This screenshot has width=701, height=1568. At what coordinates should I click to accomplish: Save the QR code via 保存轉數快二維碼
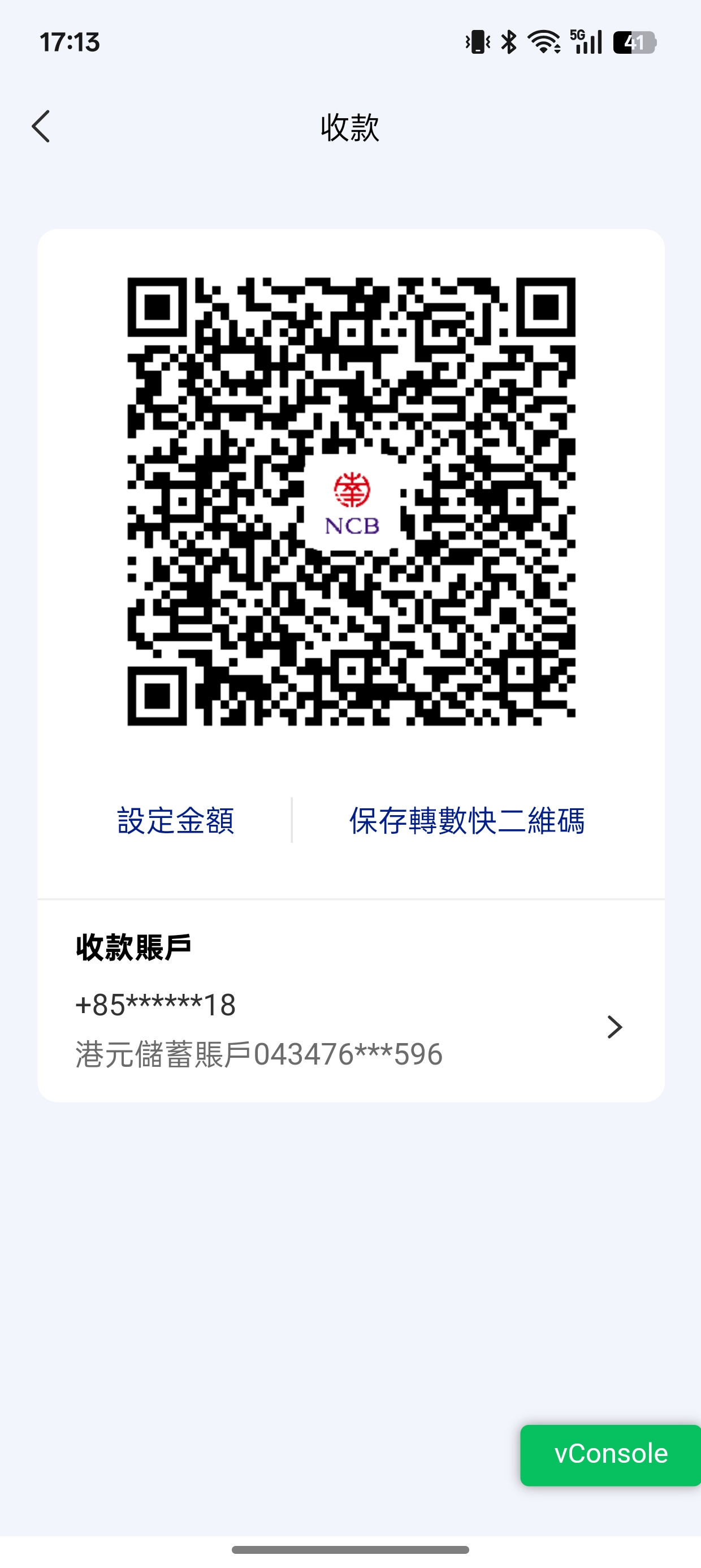pyautogui.click(x=467, y=821)
